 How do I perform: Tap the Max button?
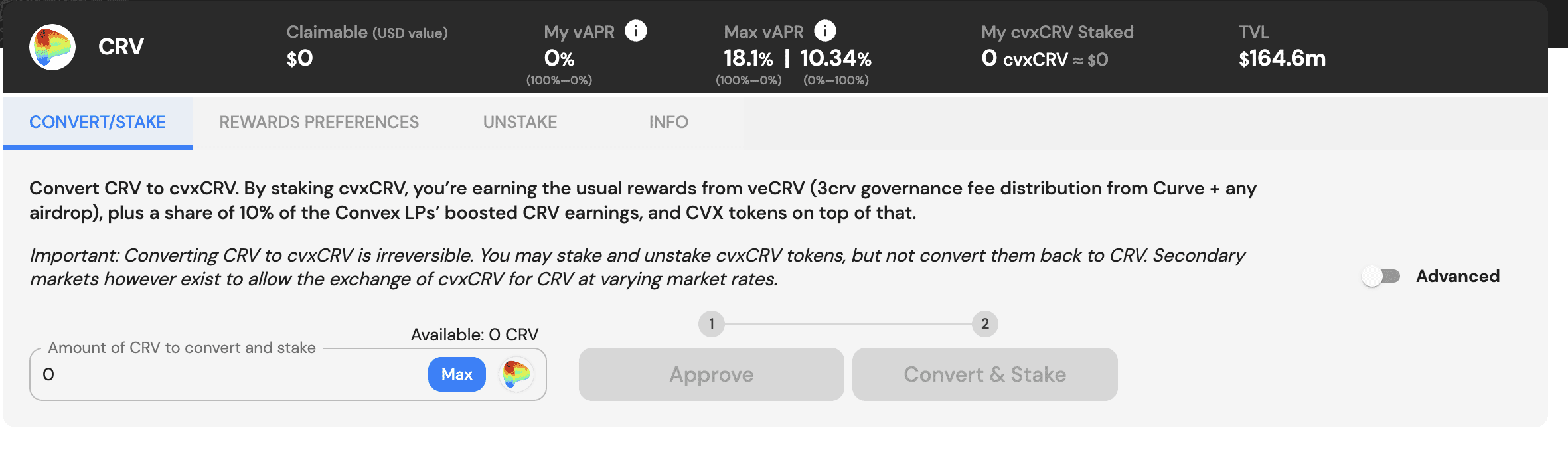pyautogui.click(x=457, y=374)
